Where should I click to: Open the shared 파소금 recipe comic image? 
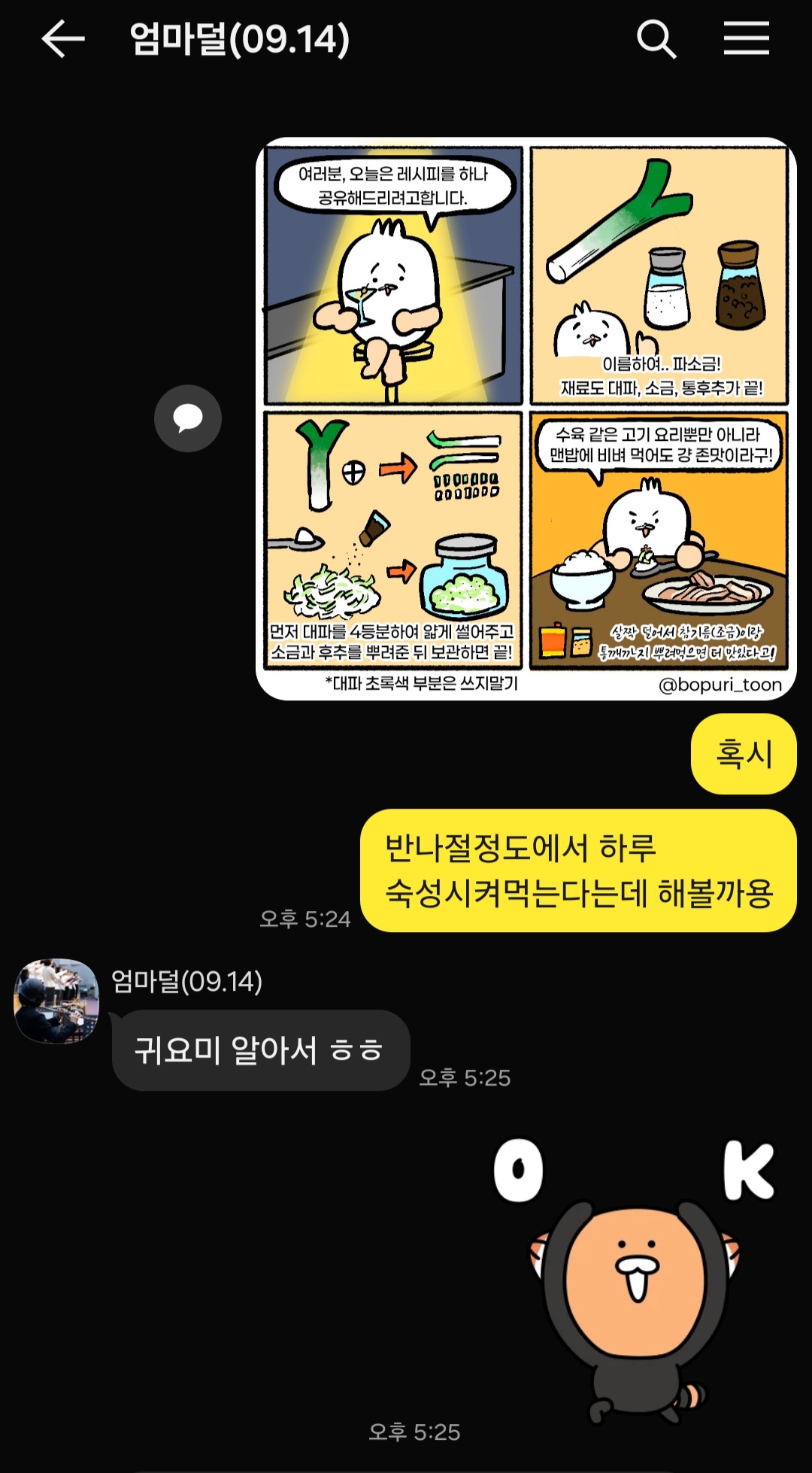pos(526,418)
